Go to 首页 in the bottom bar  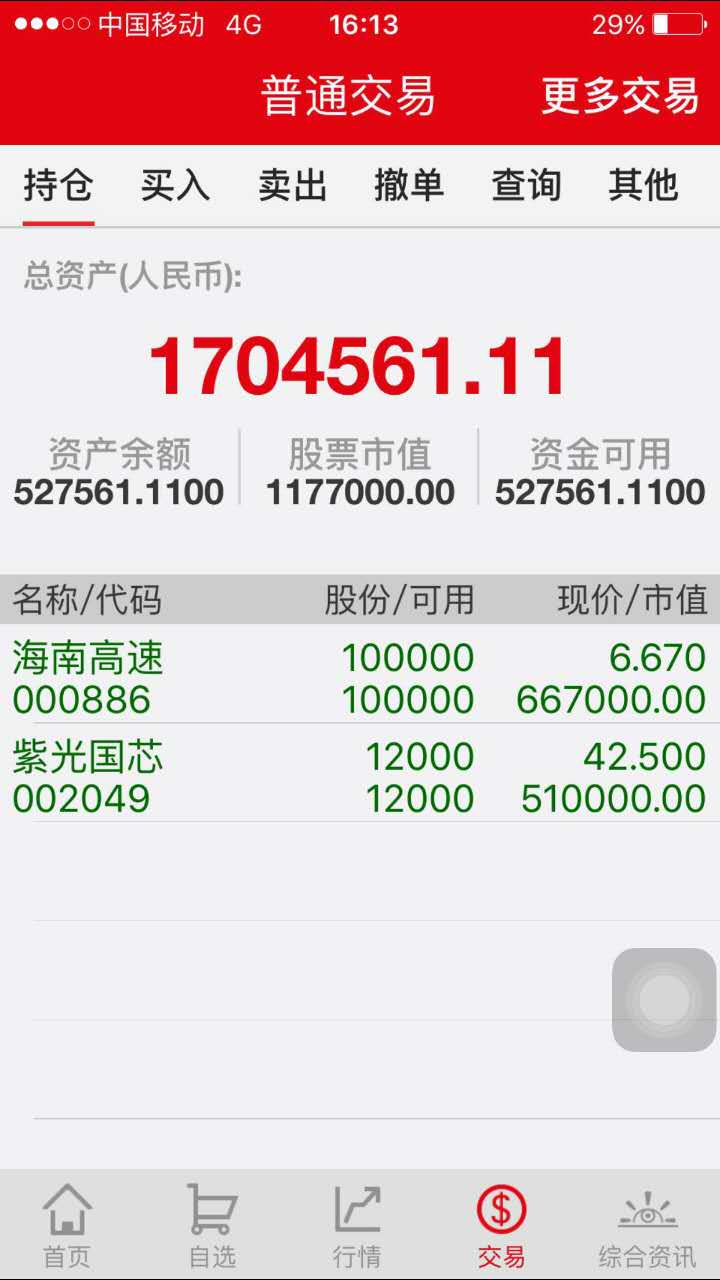coord(67,1225)
